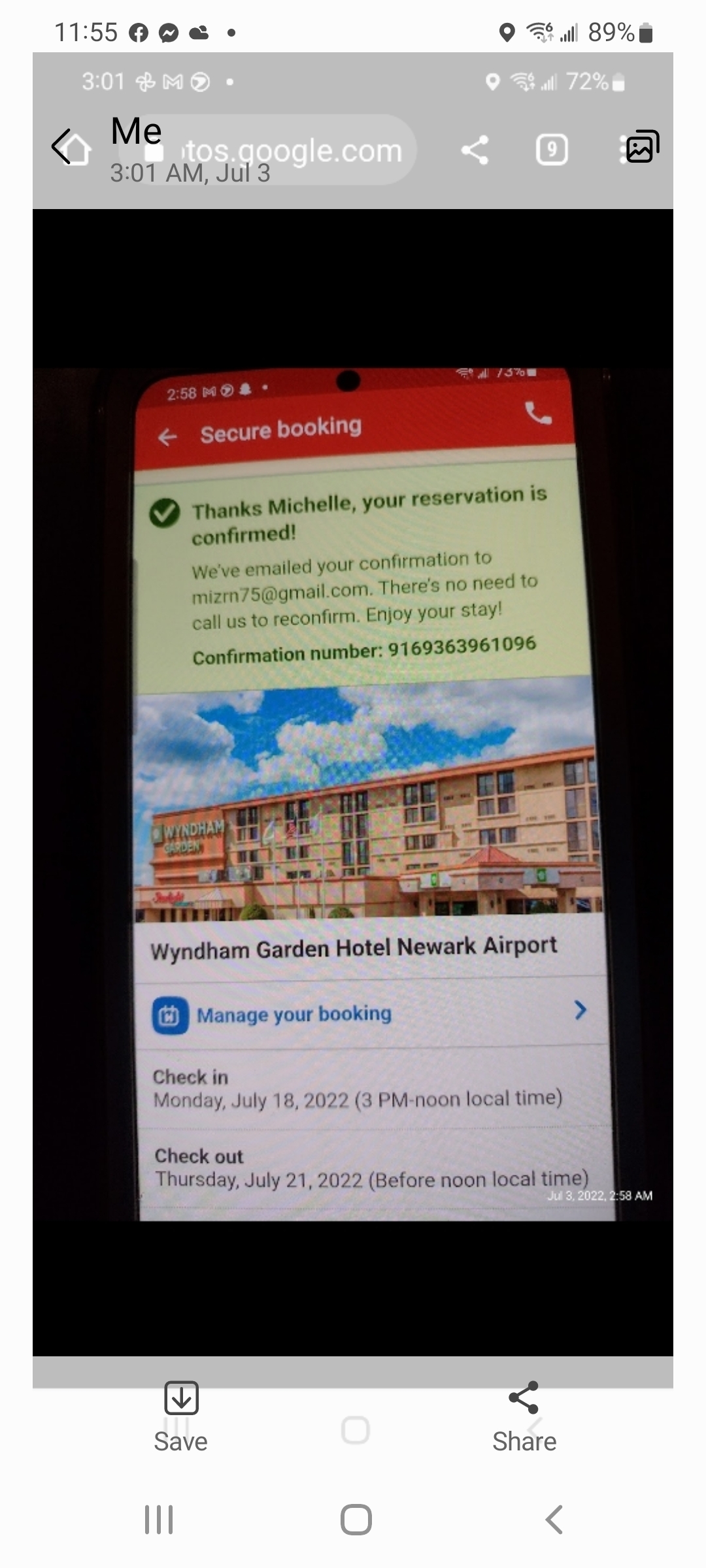Tap the system home button

tap(356, 1519)
